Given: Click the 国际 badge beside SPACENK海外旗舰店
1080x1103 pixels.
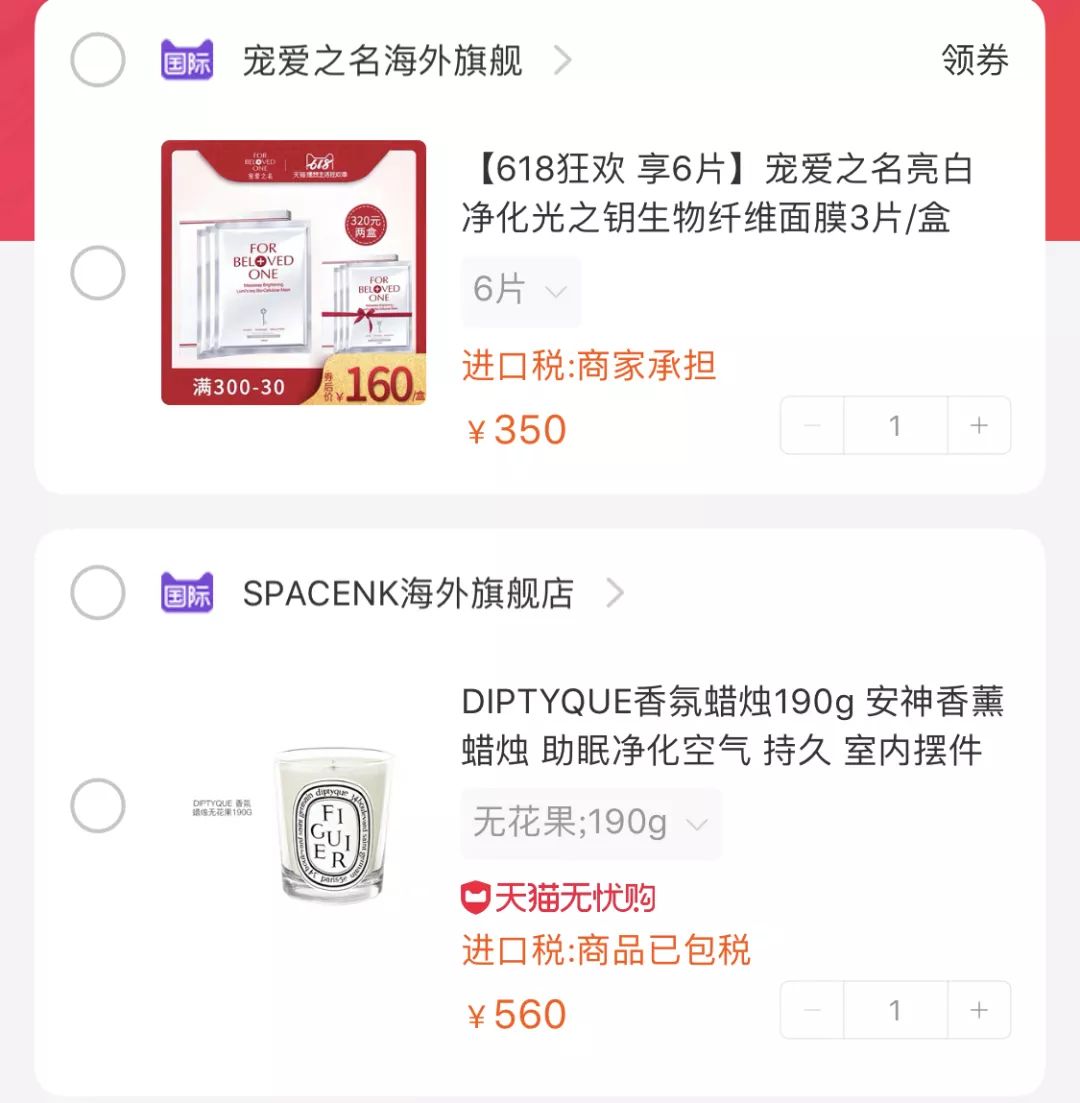Looking at the screenshot, I should tap(185, 592).
